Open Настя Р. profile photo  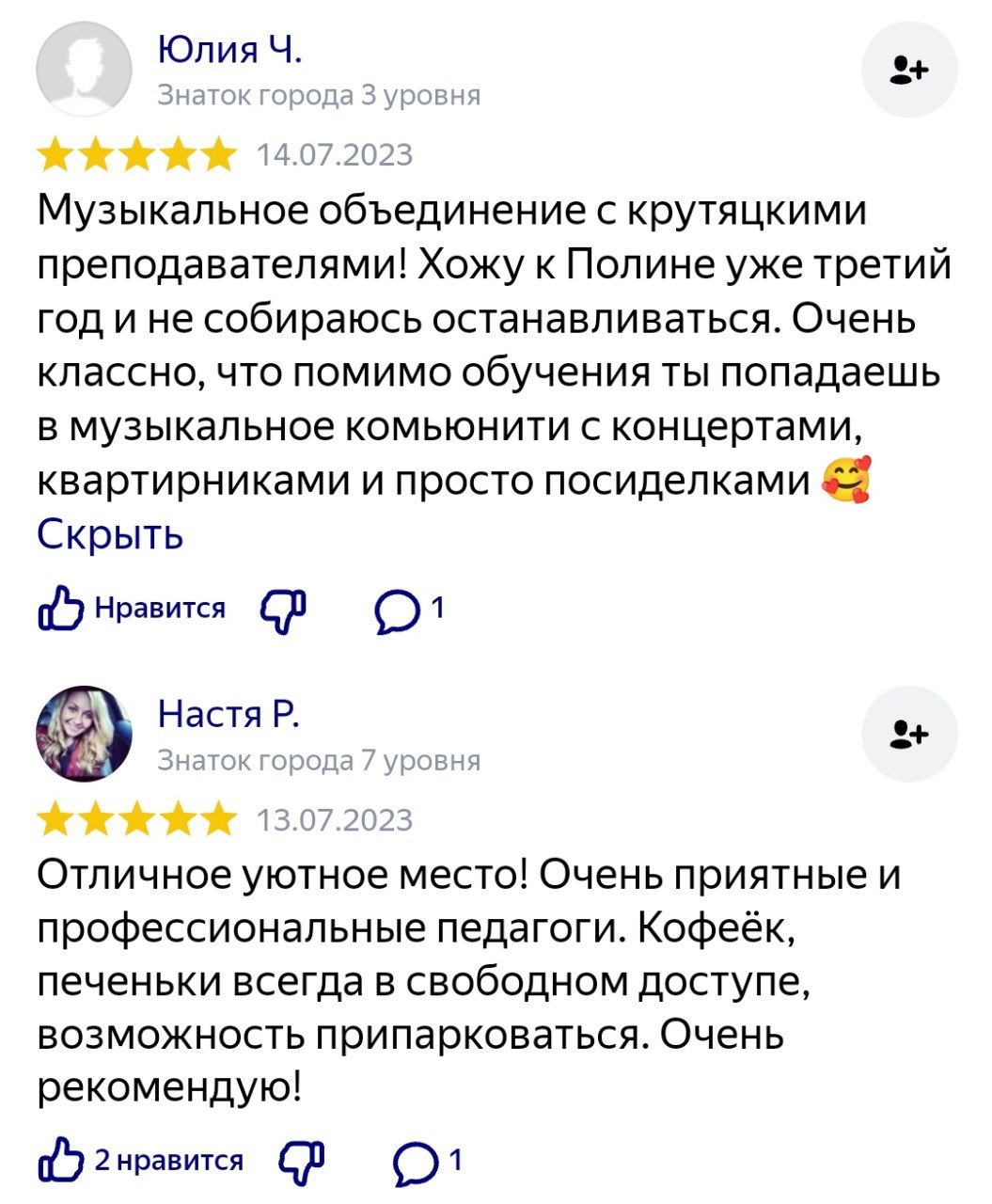click(x=85, y=734)
